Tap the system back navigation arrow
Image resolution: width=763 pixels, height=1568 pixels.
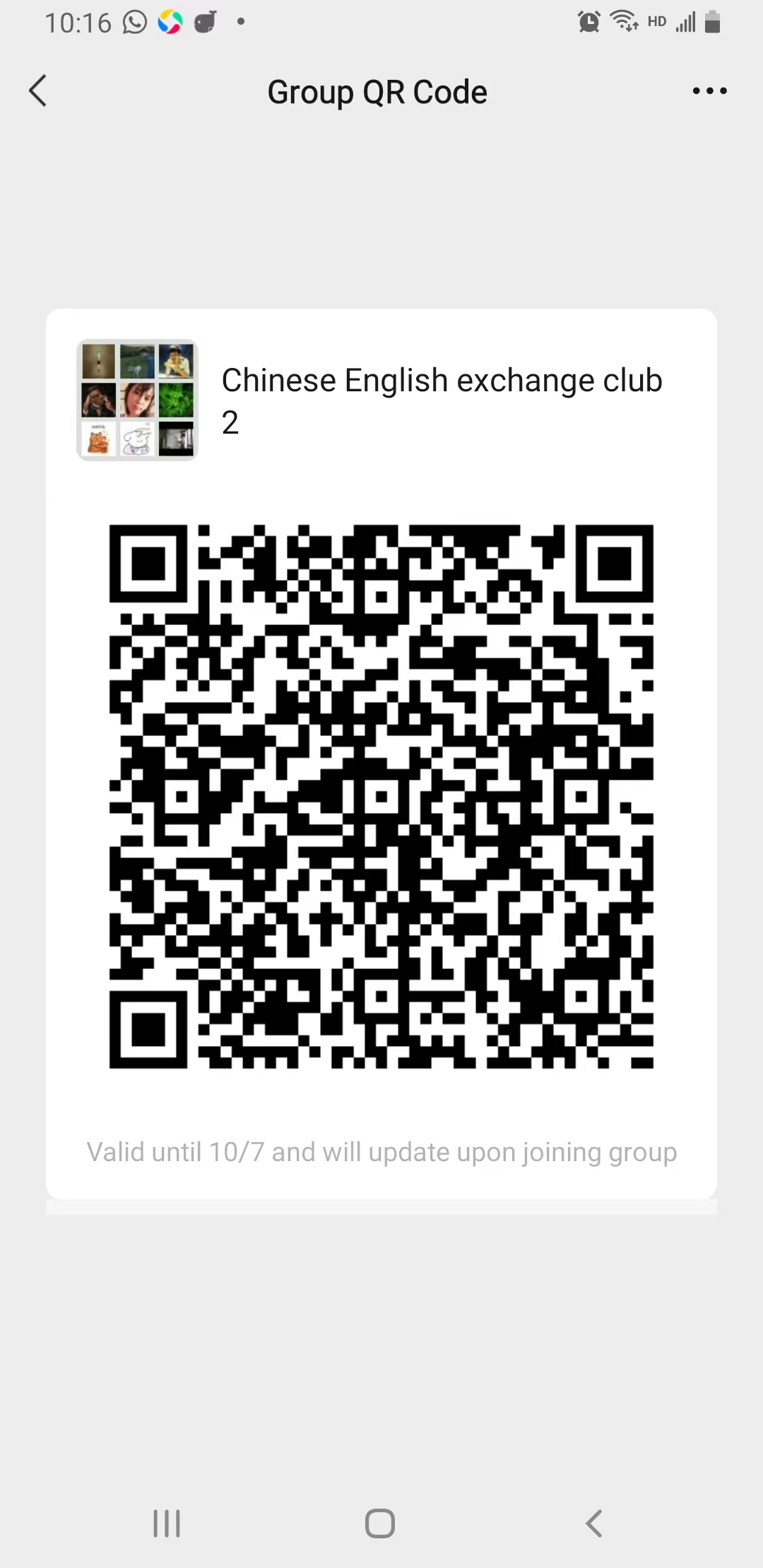coord(594,1523)
